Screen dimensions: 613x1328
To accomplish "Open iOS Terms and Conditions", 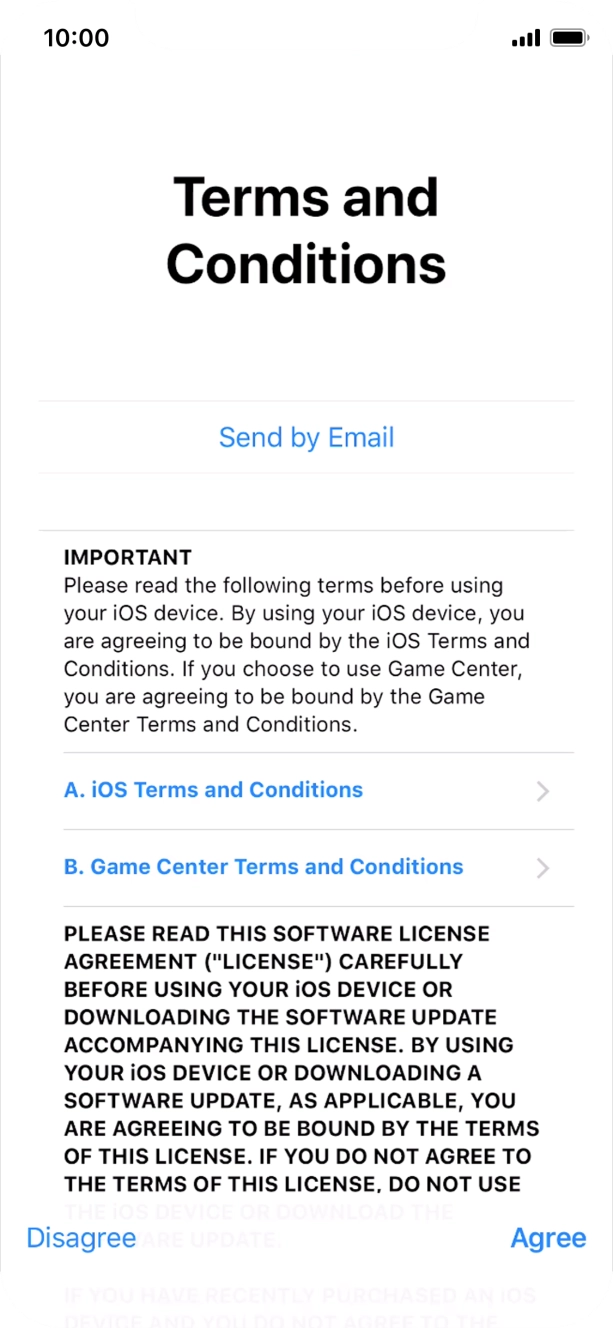I will click(x=306, y=790).
